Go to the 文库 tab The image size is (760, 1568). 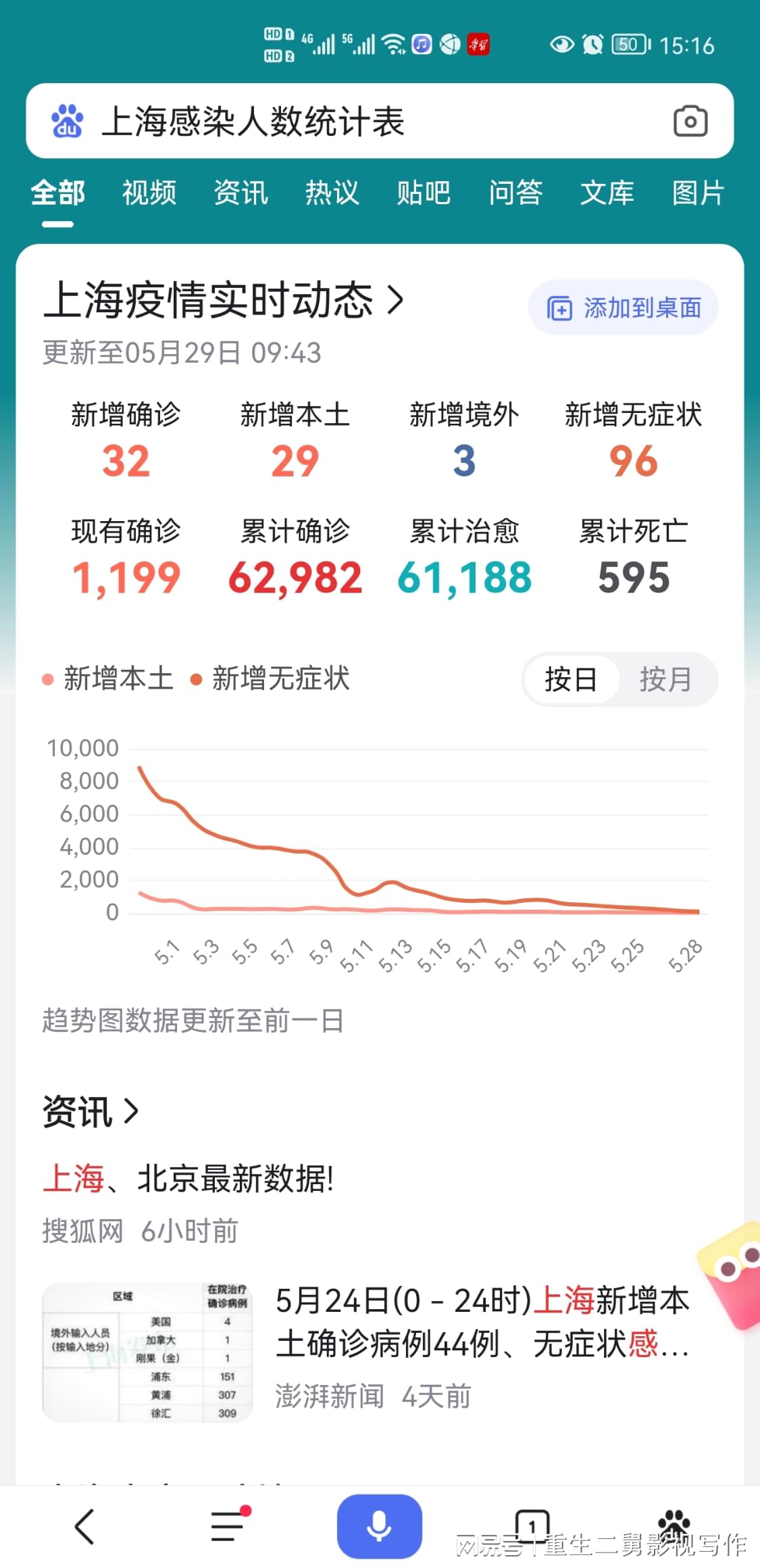[x=607, y=193]
